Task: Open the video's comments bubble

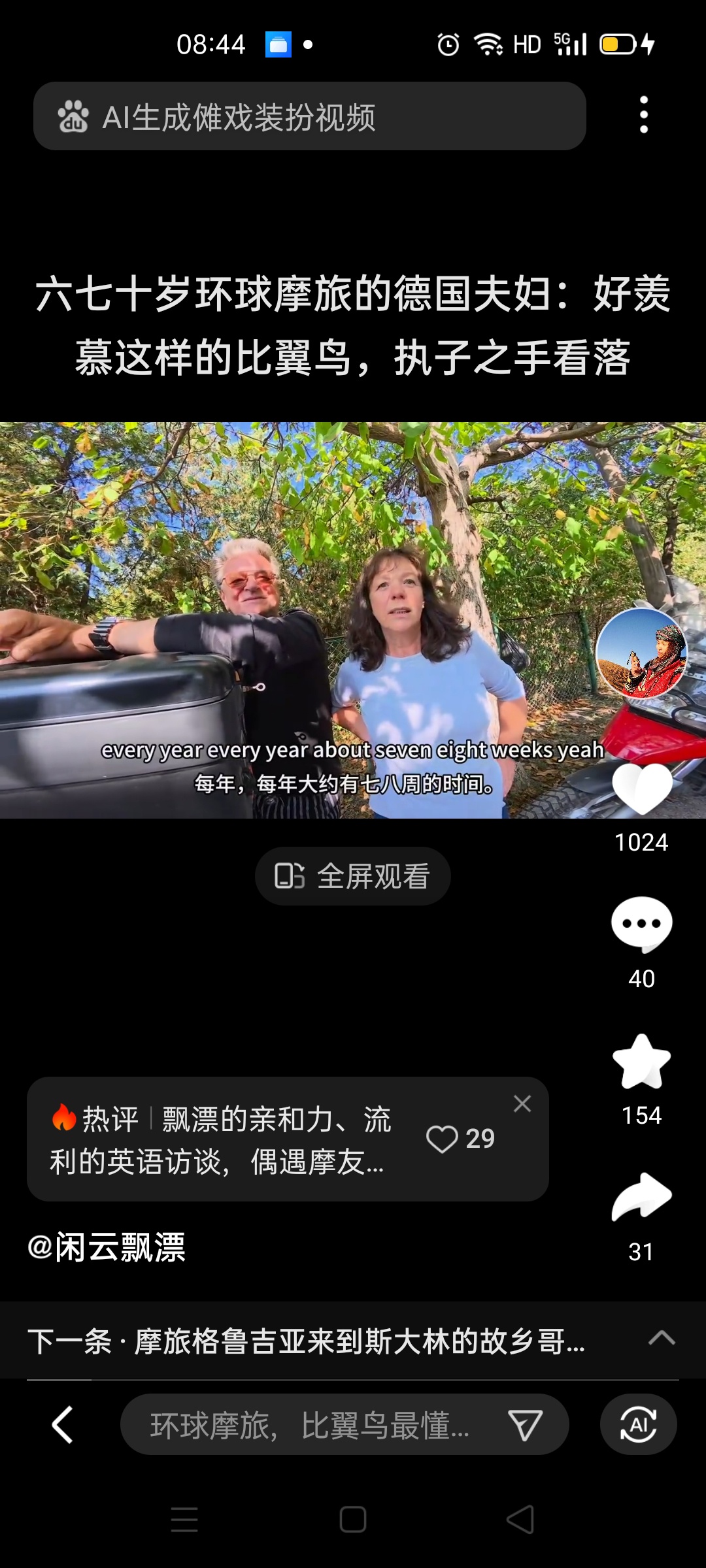Action: coord(641,924)
